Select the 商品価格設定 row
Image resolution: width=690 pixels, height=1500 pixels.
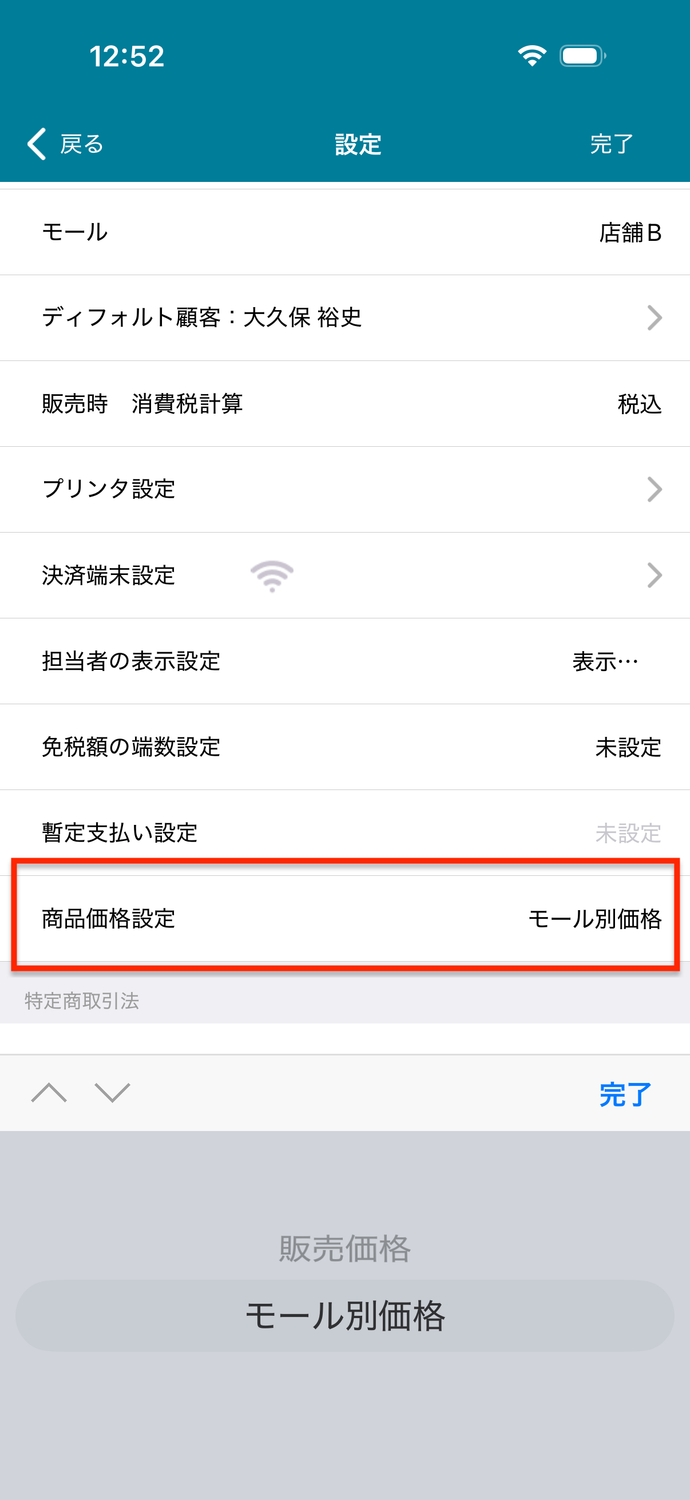tap(345, 918)
